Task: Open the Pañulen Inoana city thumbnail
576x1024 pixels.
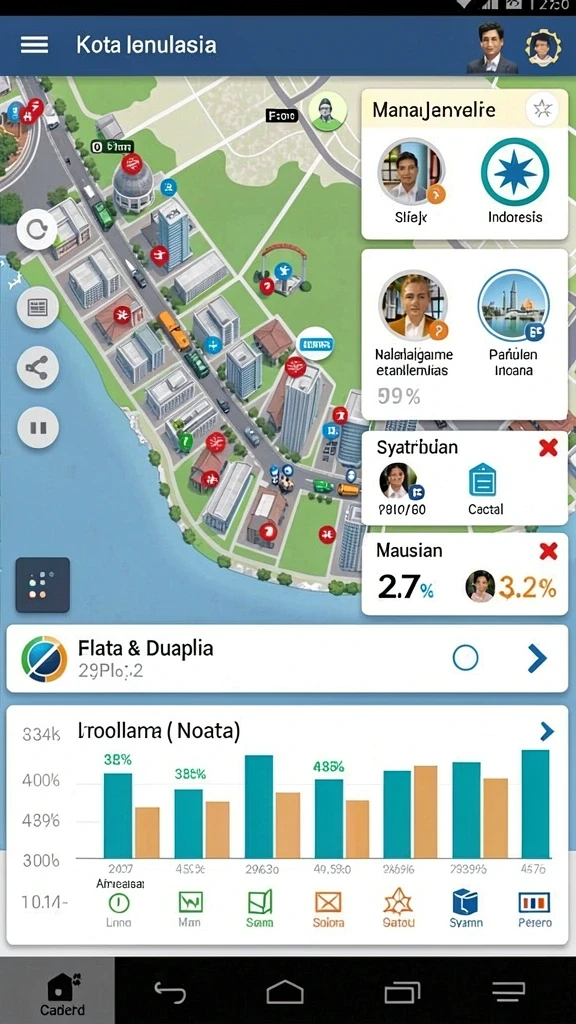Action: point(513,305)
